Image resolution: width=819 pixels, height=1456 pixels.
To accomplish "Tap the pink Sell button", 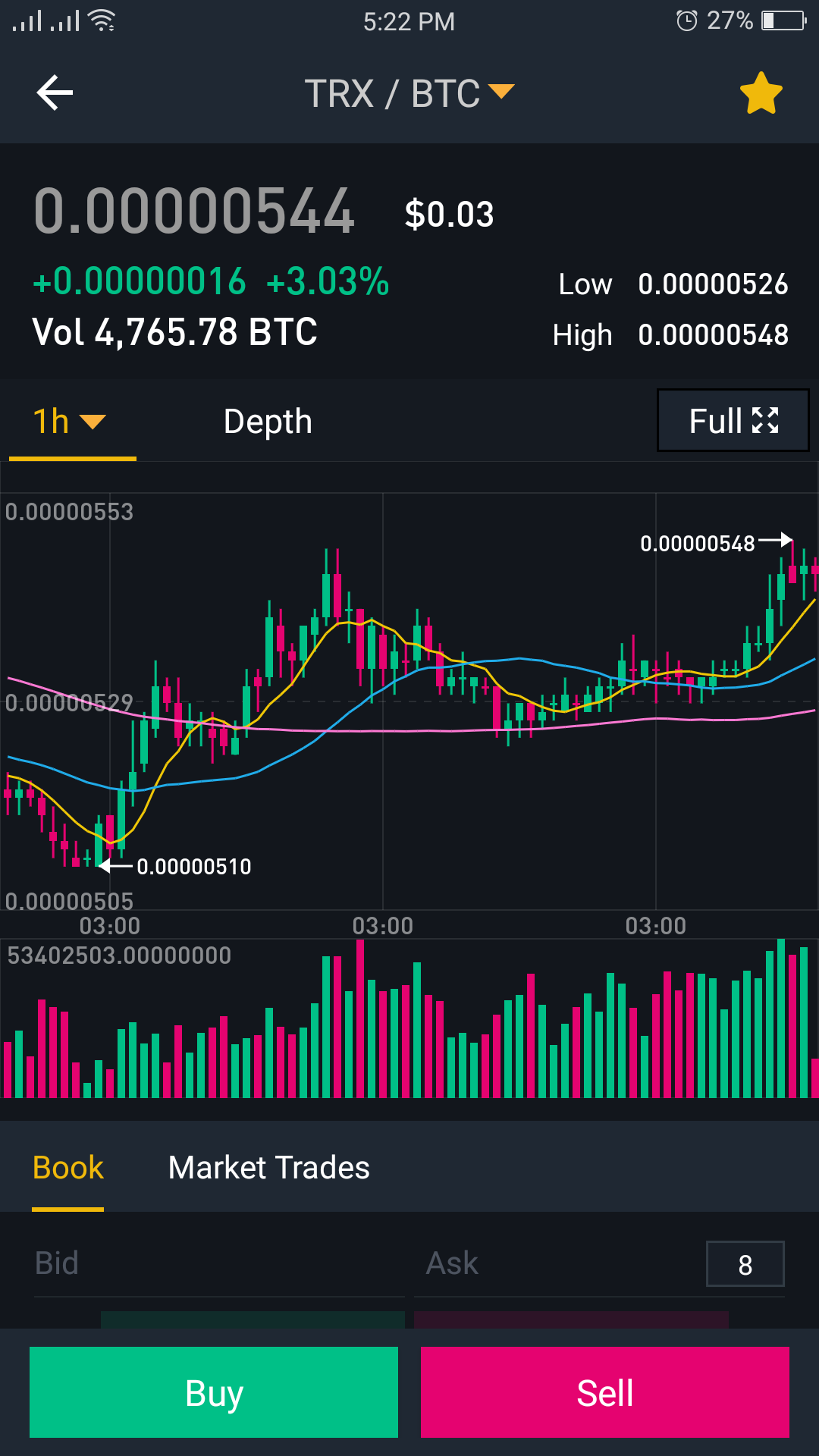I will point(605,1392).
